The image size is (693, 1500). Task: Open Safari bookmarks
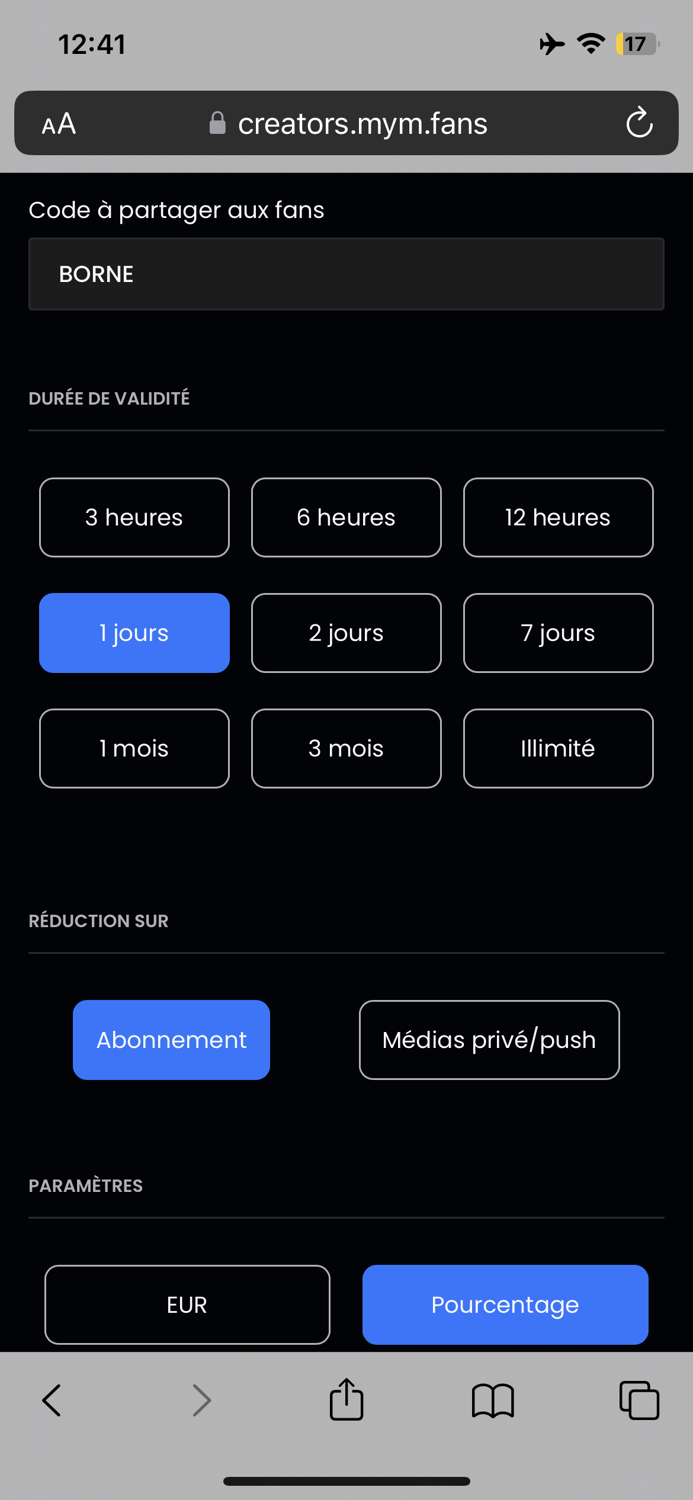click(493, 1400)
